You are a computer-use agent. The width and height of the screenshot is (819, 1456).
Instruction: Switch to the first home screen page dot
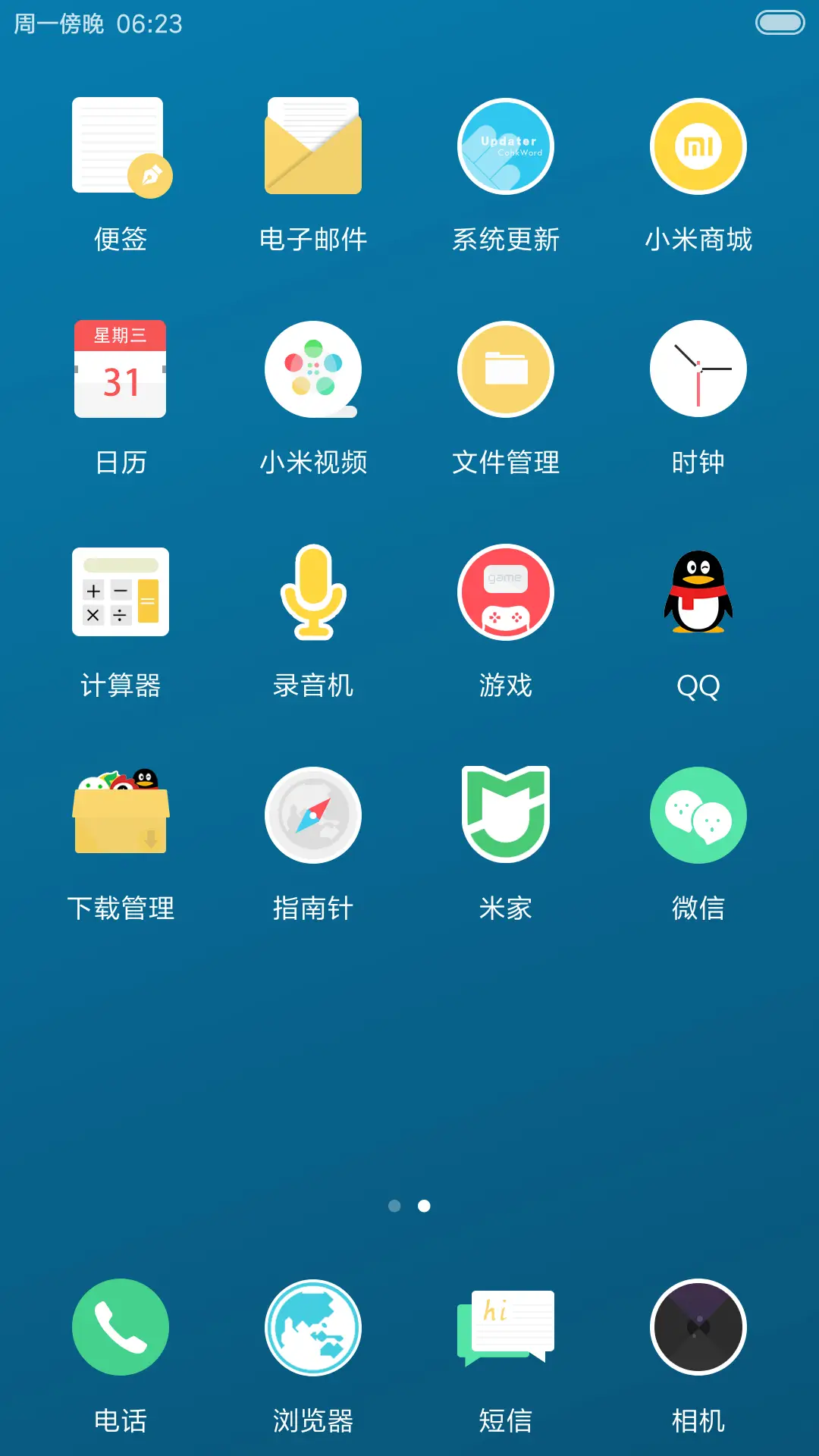(394, 1207)
